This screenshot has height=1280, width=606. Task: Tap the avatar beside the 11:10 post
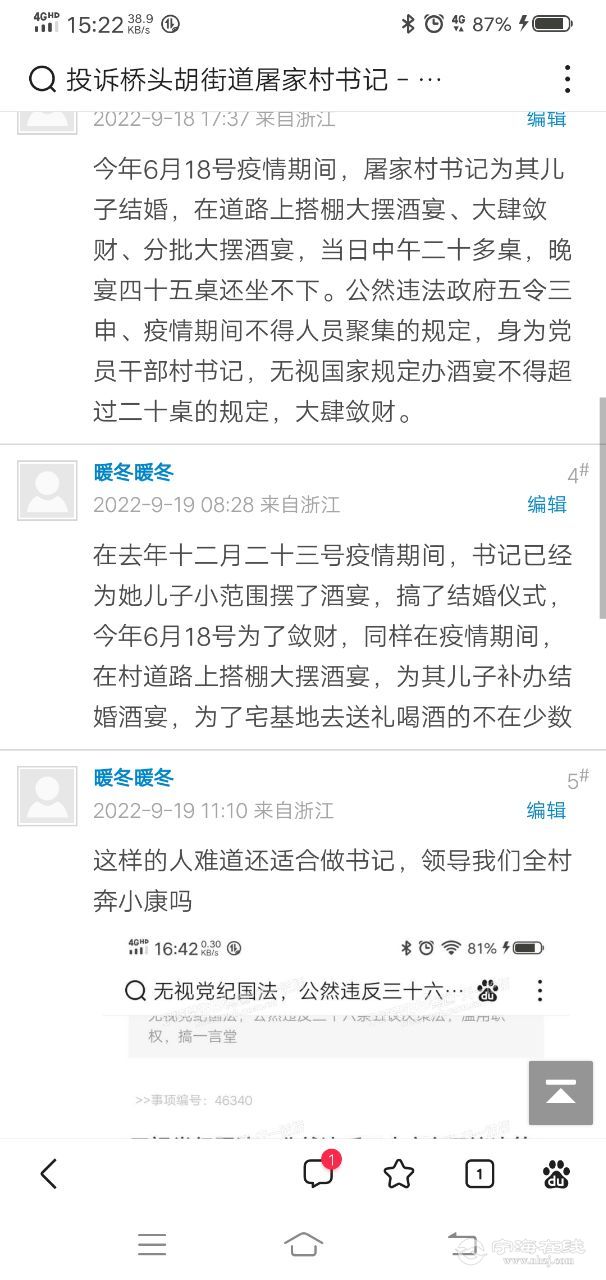[x=47, y=796]
